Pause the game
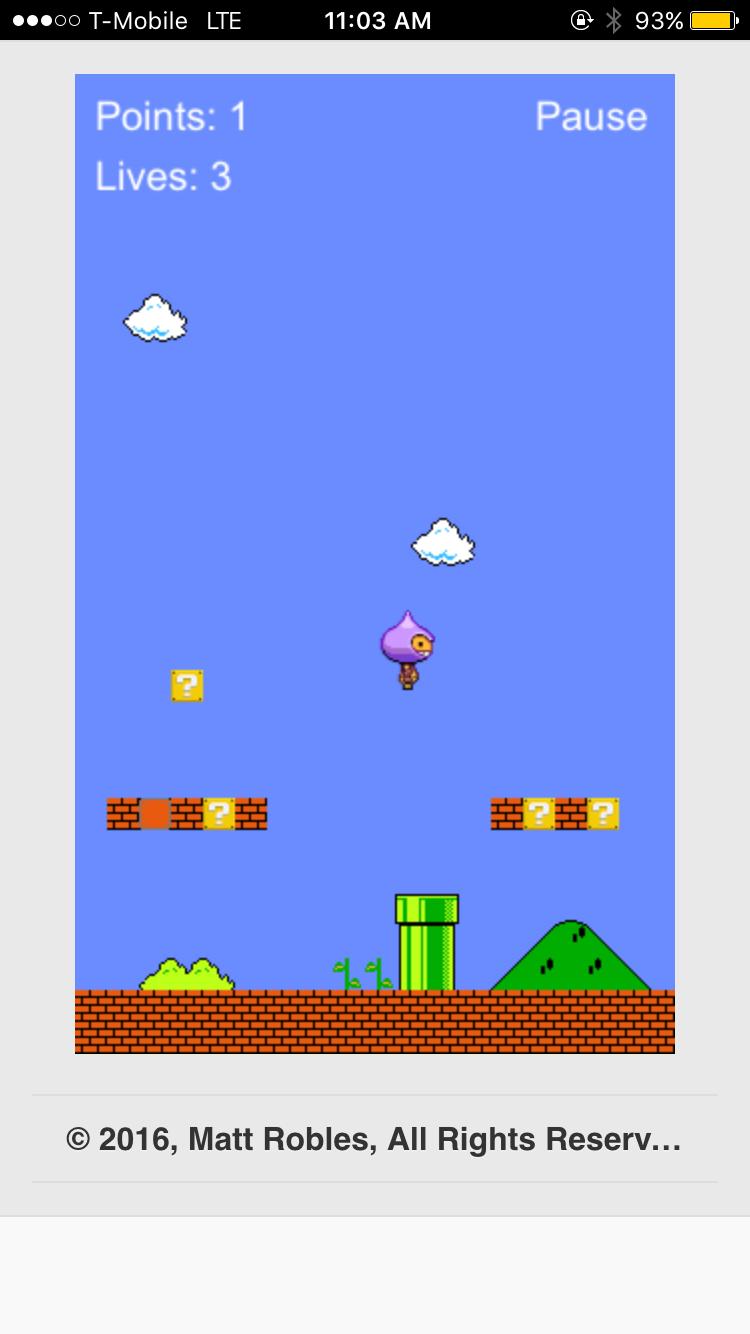 click(x=591, y=117)
